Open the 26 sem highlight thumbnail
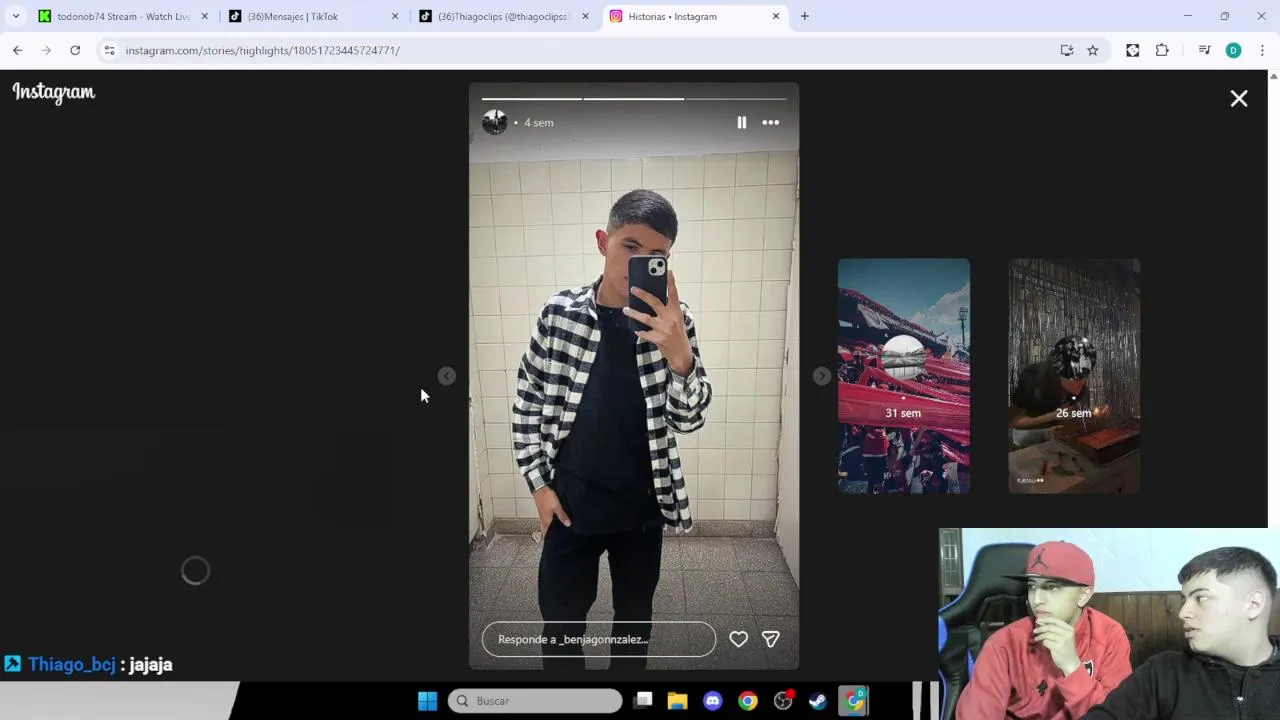 pos(1073,375)
